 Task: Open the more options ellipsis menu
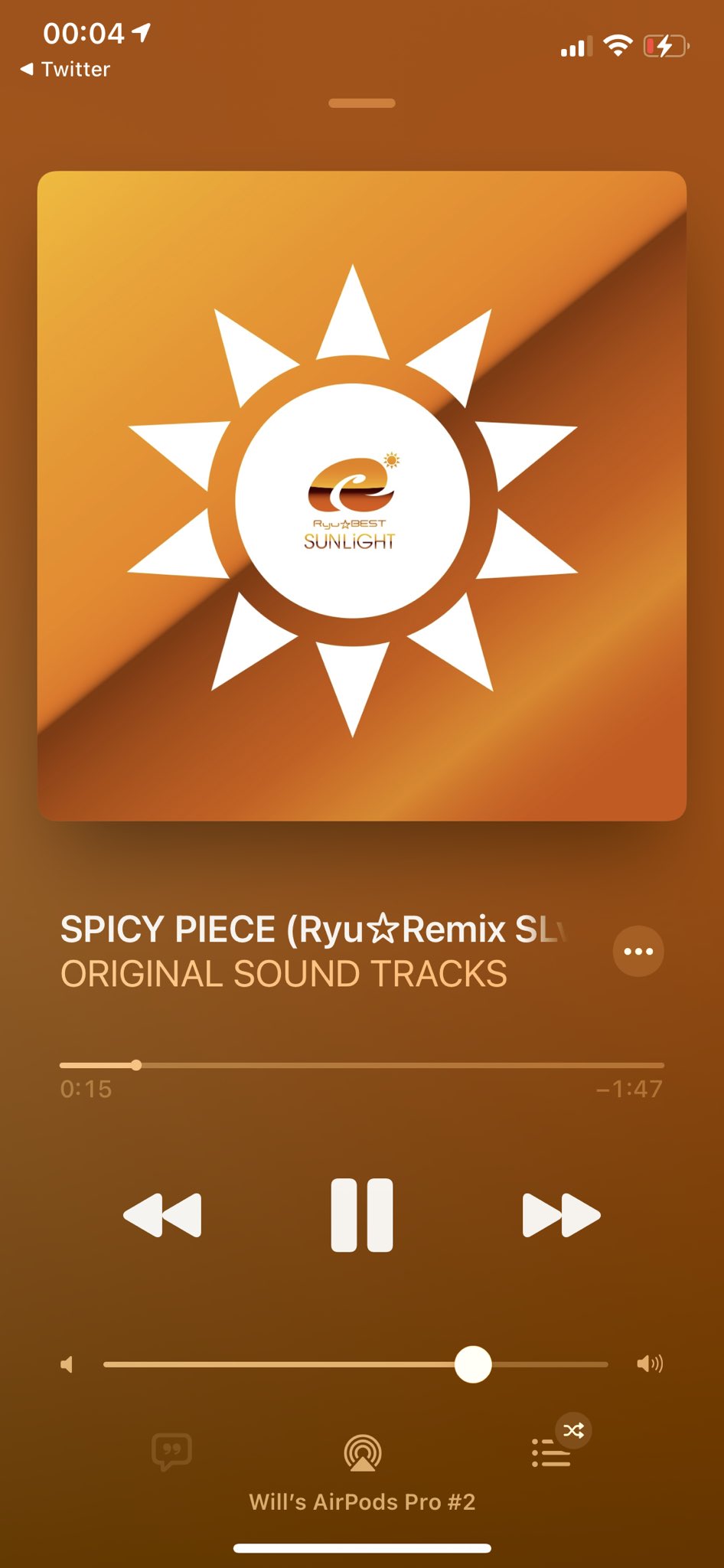638,951
